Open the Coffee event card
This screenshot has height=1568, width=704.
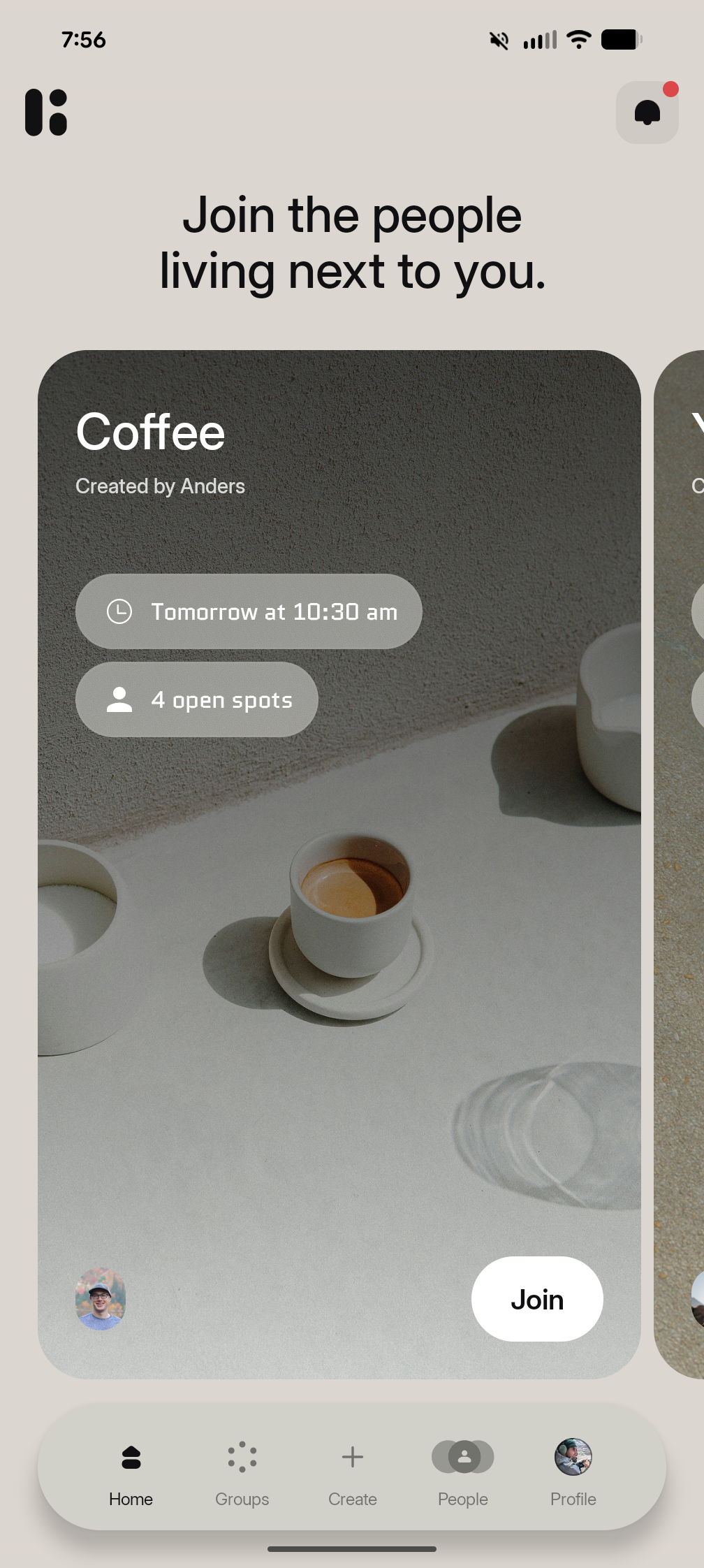[x=339, y=978]
